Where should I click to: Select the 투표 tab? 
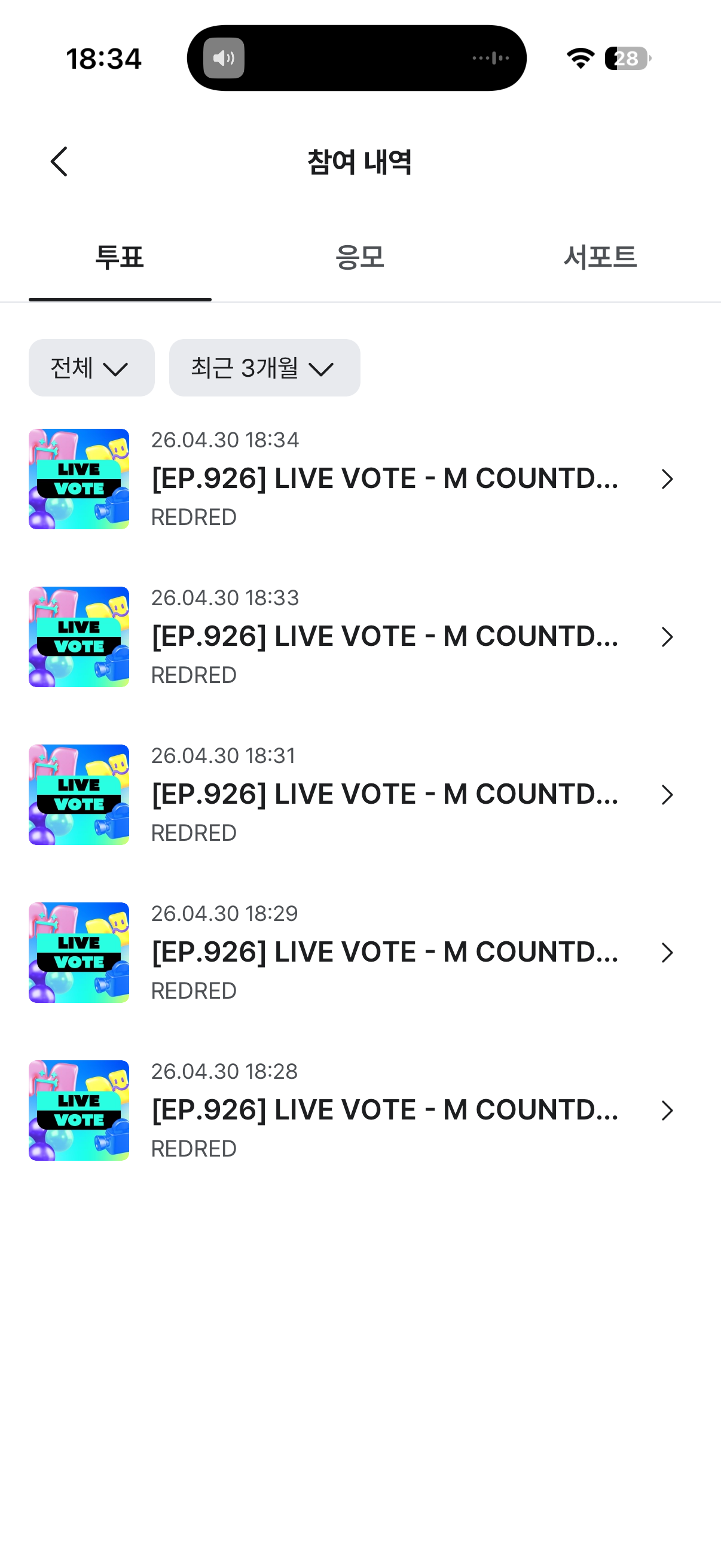[120, 258]
